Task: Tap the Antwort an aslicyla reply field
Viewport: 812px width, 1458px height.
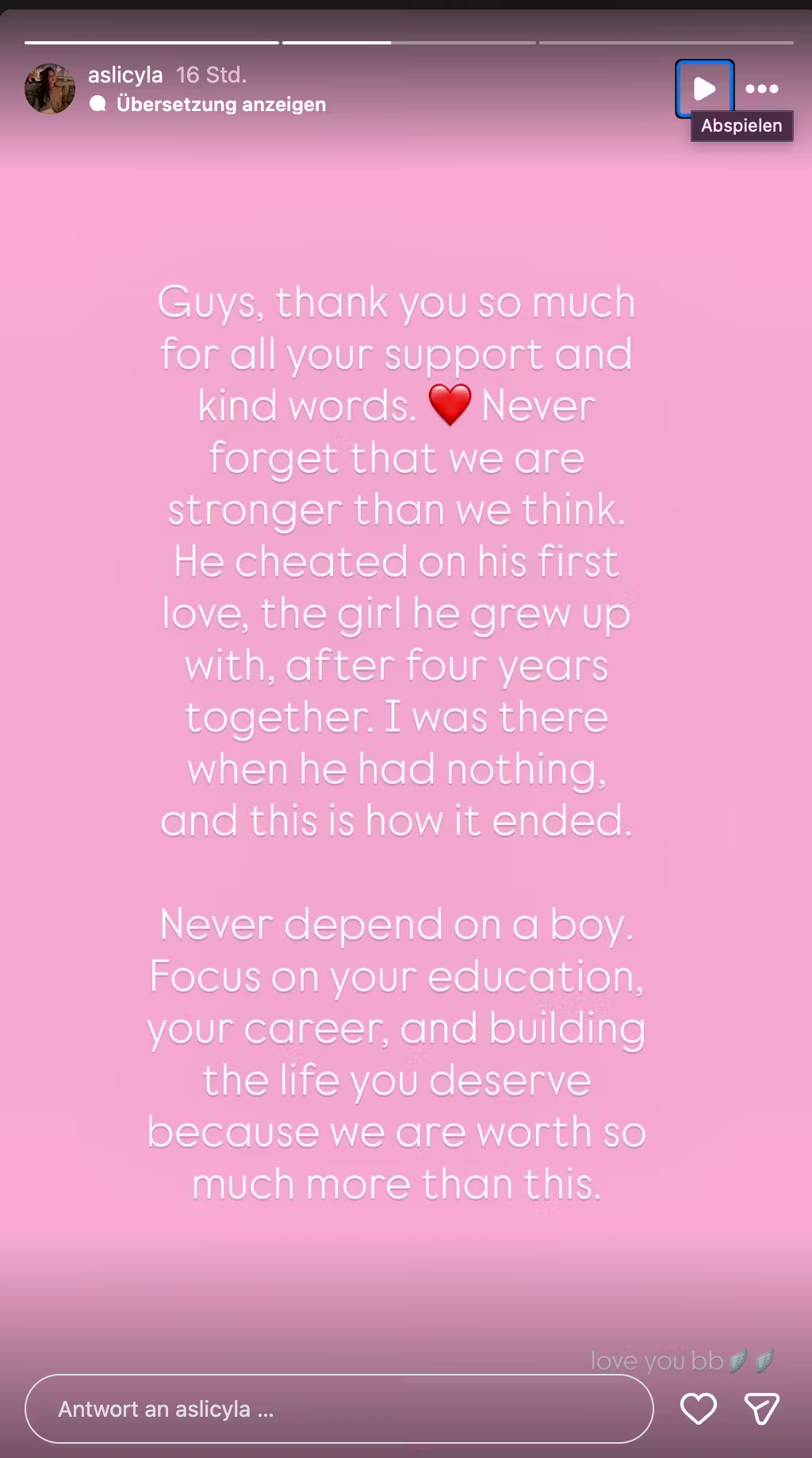Action: [339, 1409]
